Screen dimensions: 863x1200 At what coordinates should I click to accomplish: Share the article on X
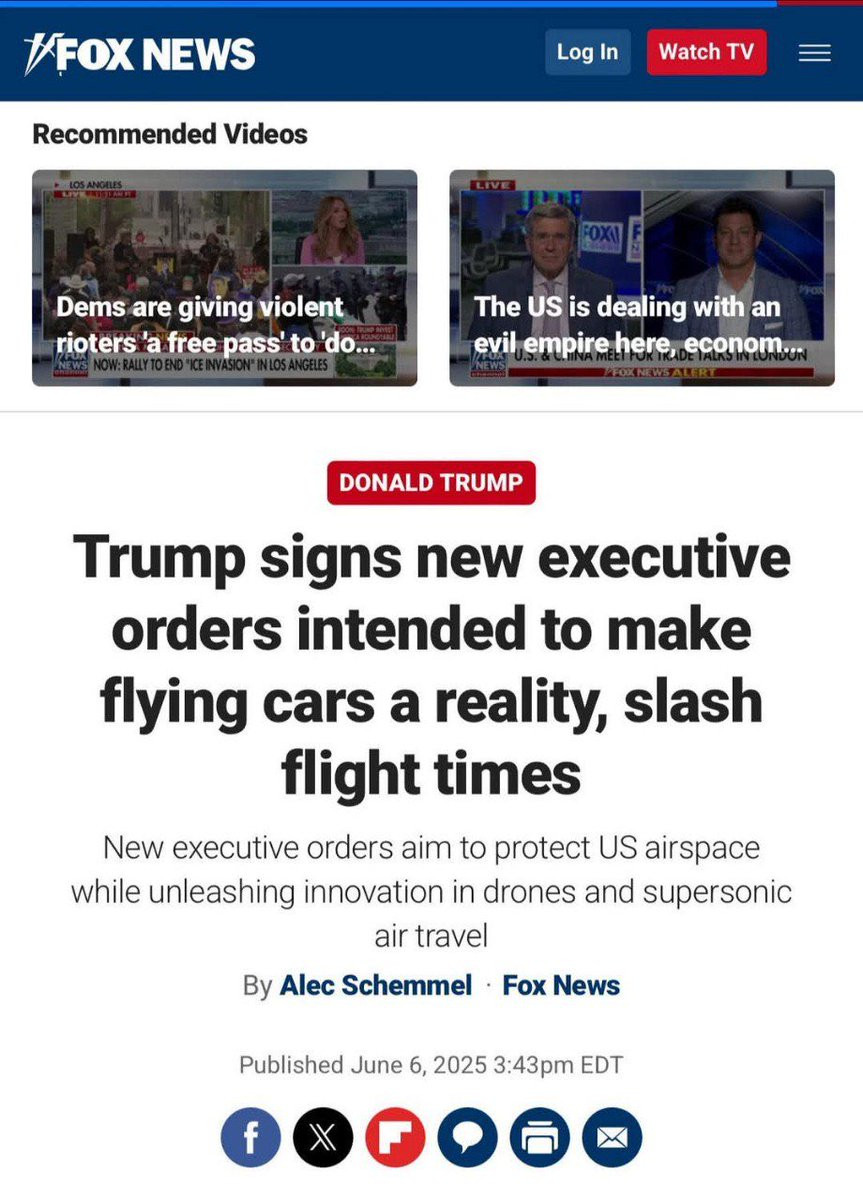[x=323, y=1138]
